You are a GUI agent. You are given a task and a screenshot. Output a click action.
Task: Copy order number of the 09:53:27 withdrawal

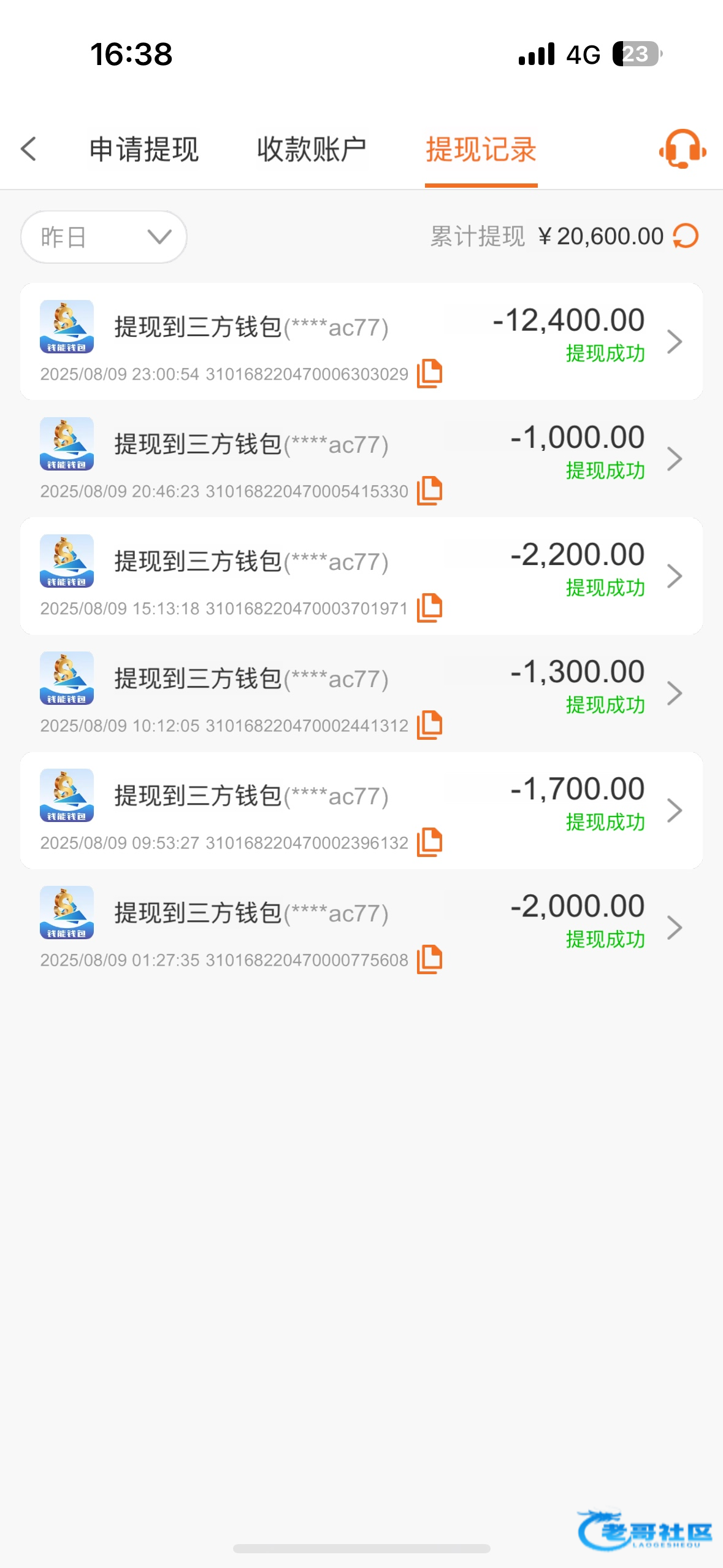tap(429, 842)
